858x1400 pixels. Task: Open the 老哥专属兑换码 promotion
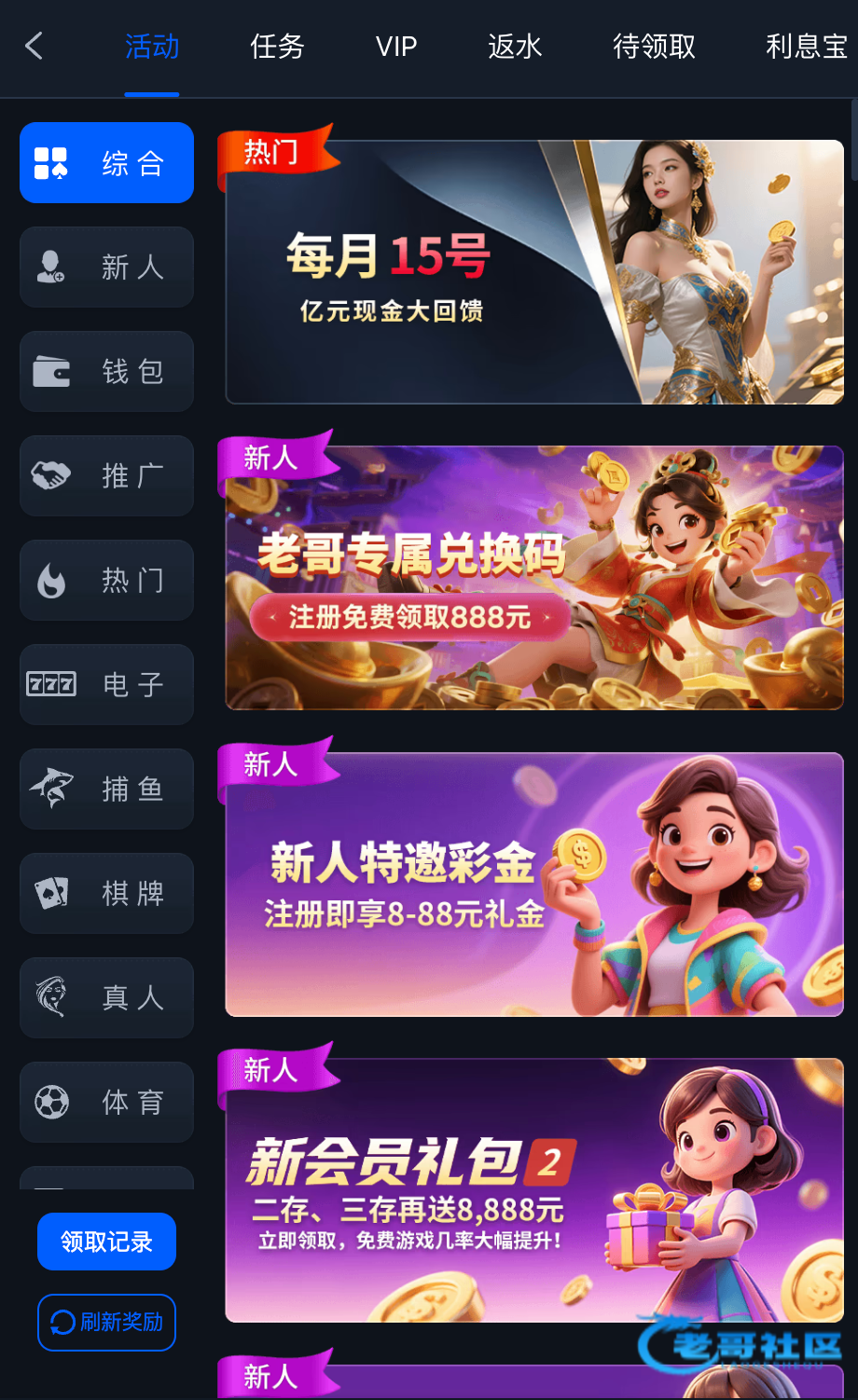click(x=533, y=578)
